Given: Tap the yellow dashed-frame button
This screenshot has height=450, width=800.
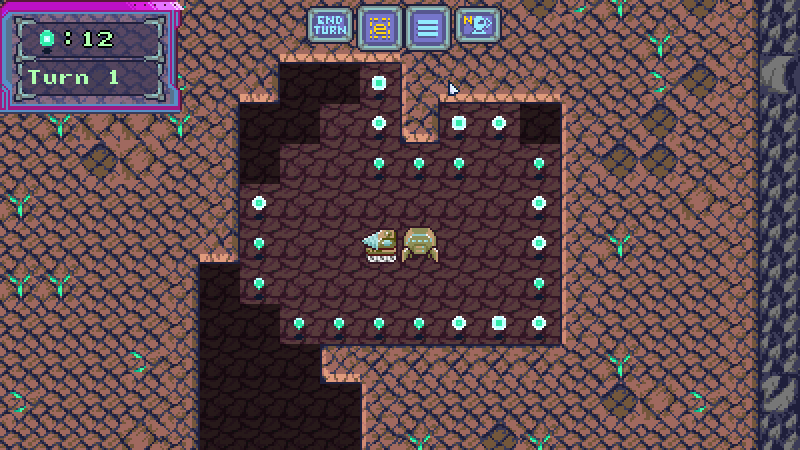Looking at the screenshot, I should click(379, 29).
